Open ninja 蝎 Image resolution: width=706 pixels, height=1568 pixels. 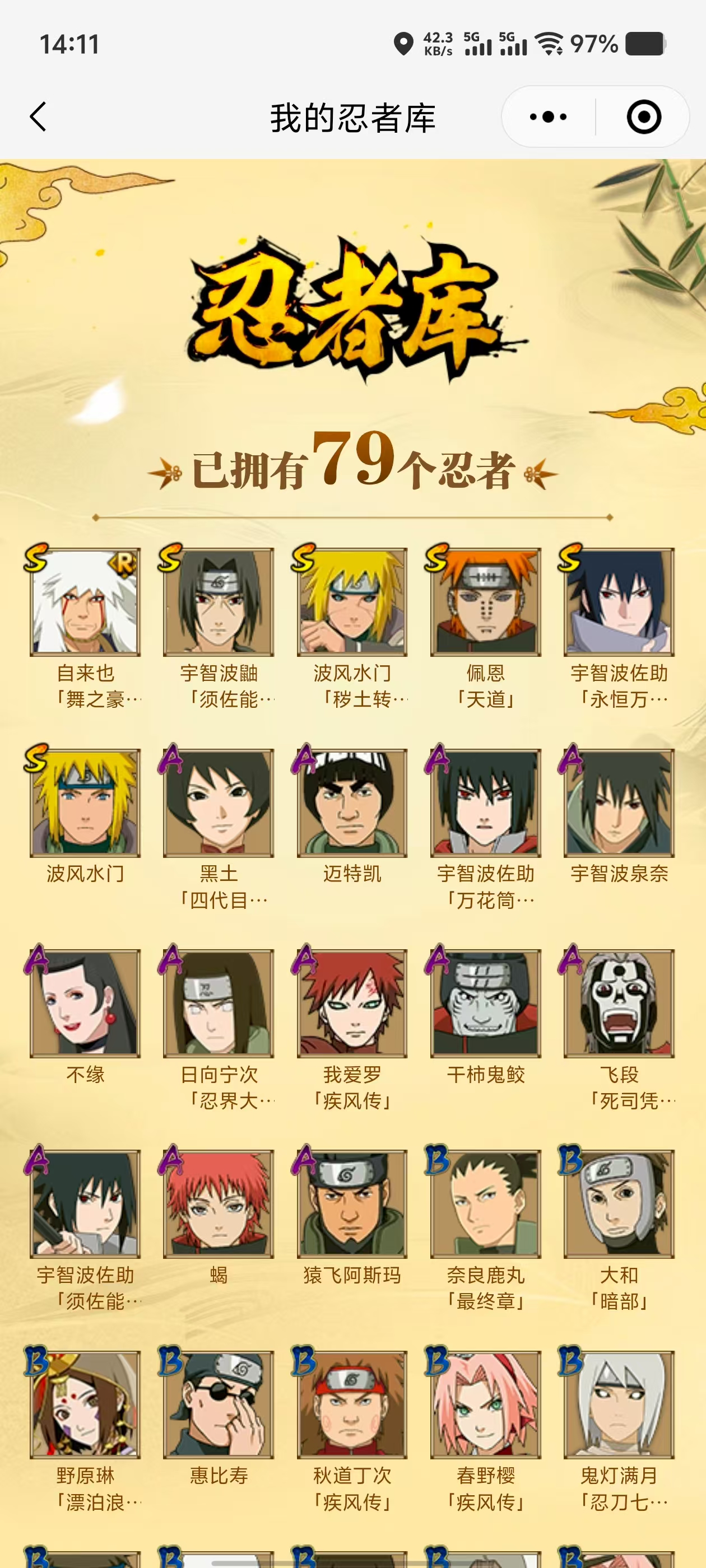coord(219,1204)
